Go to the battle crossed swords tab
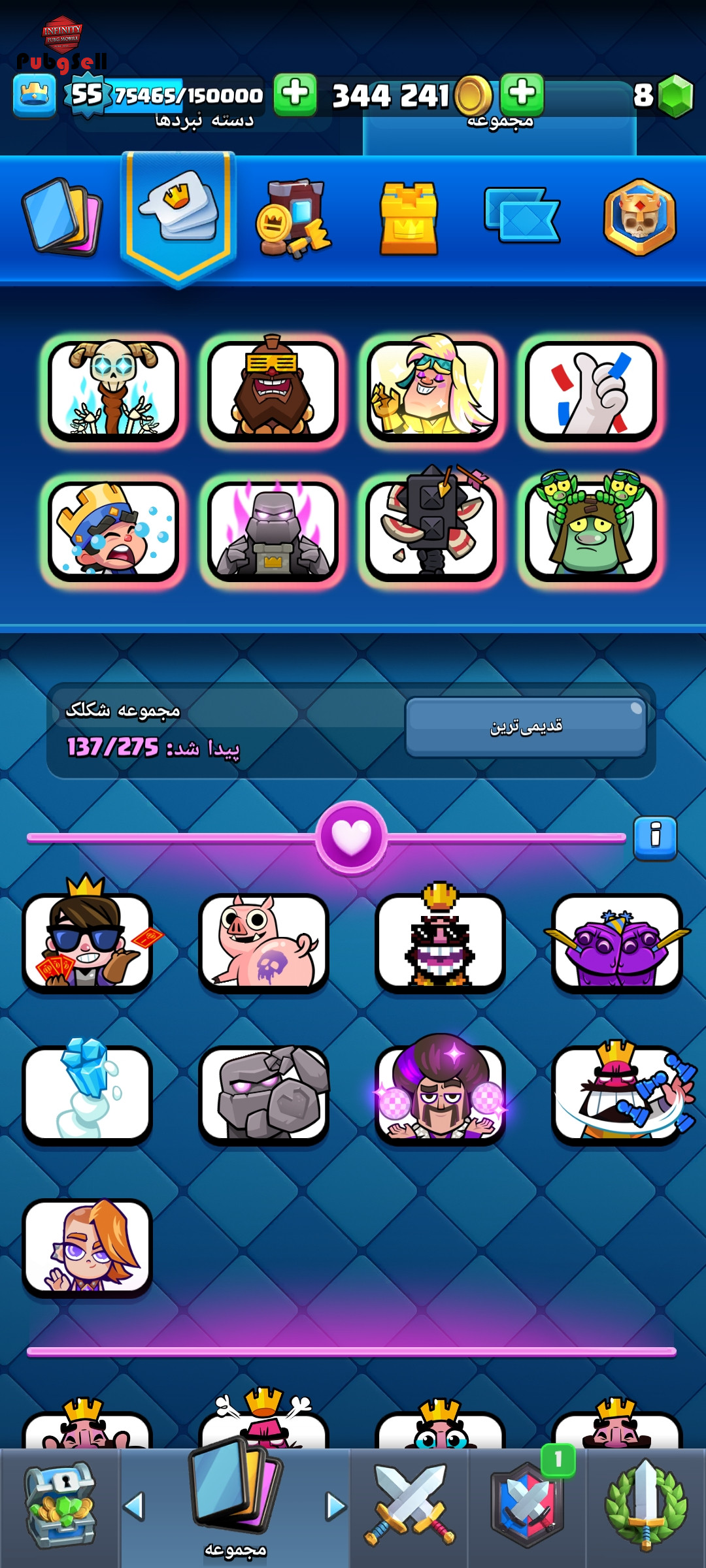The width and height of the screenshot is (706, 1568). tap(409, 1507)
